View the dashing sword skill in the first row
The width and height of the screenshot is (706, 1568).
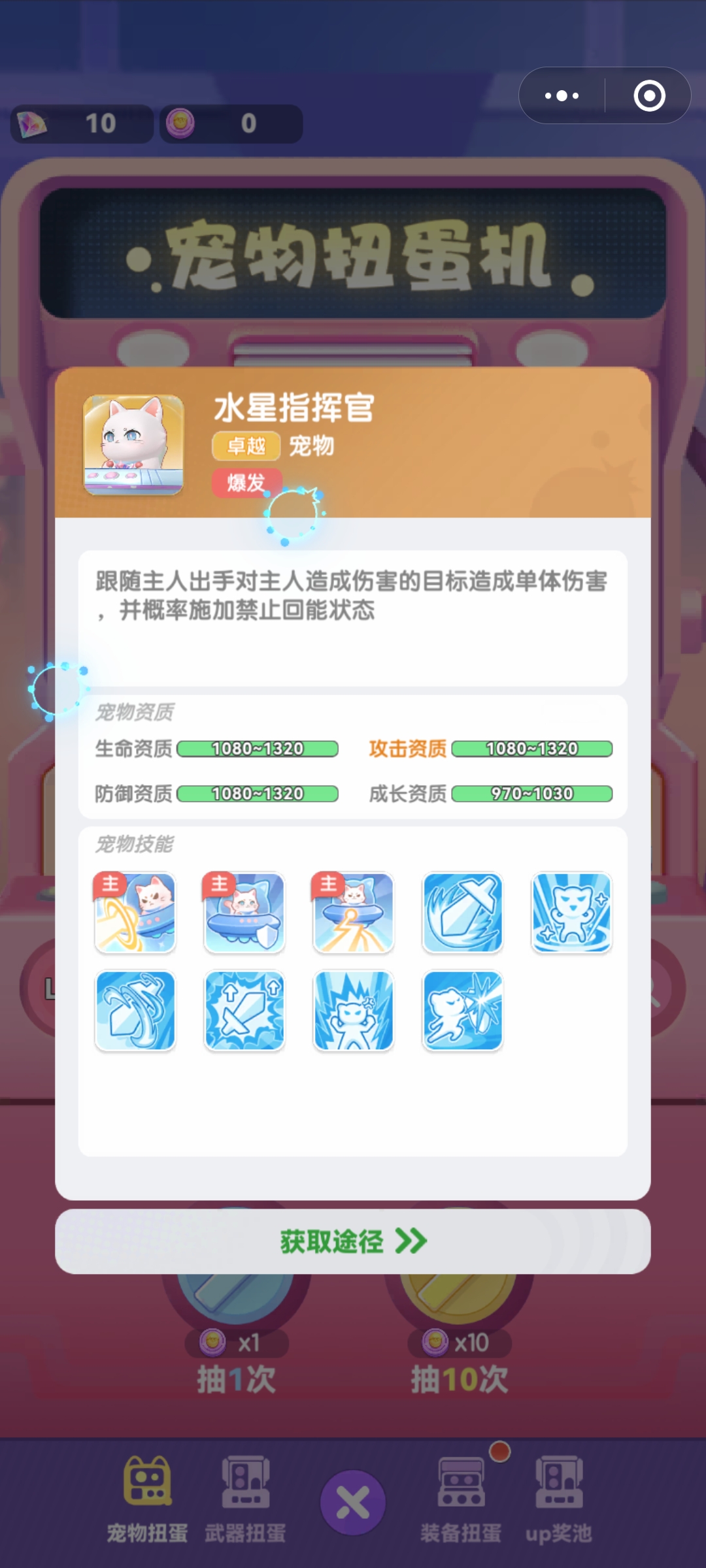[x=463, y=913]
